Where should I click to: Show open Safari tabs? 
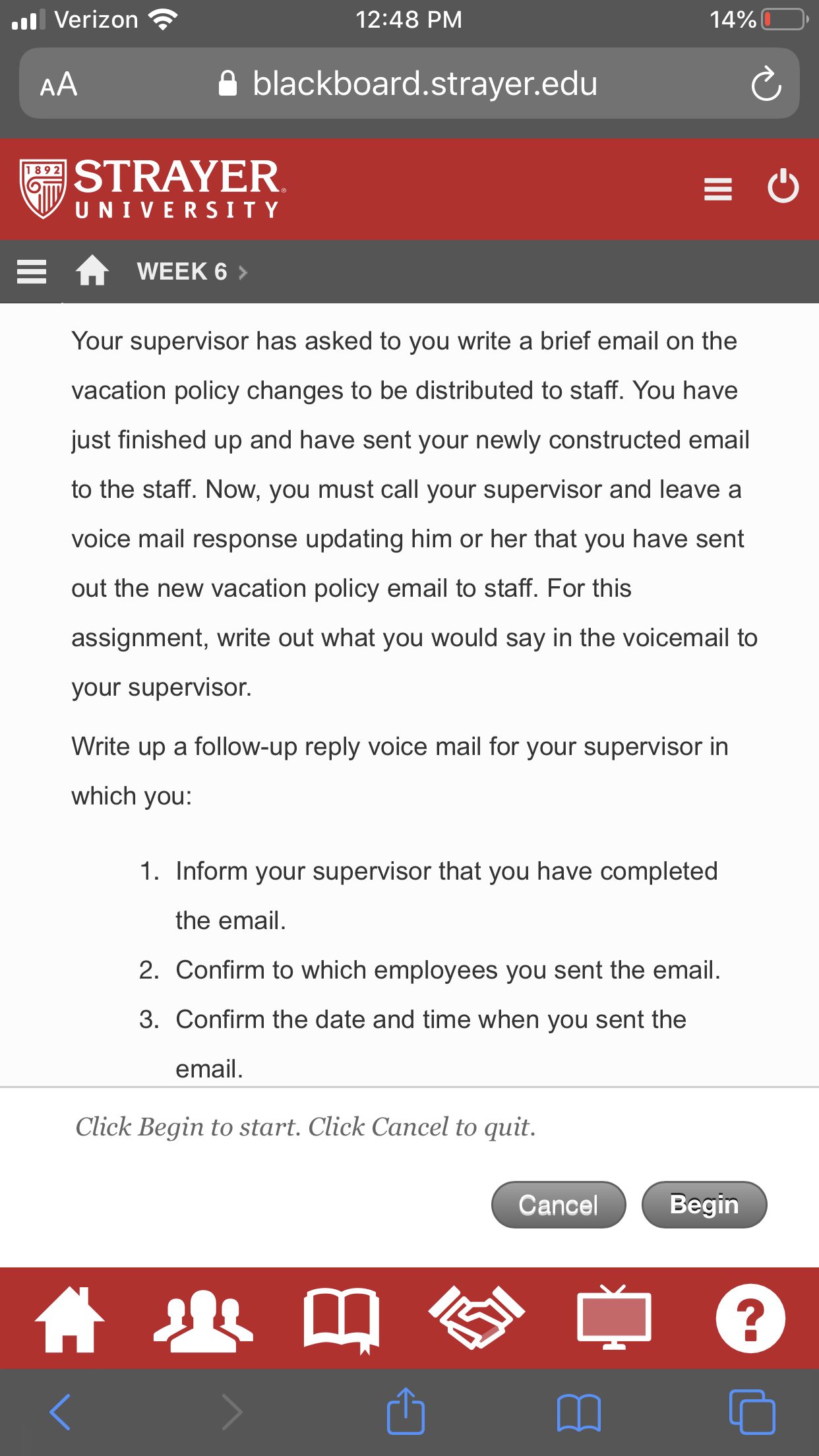click(752, 1412)
